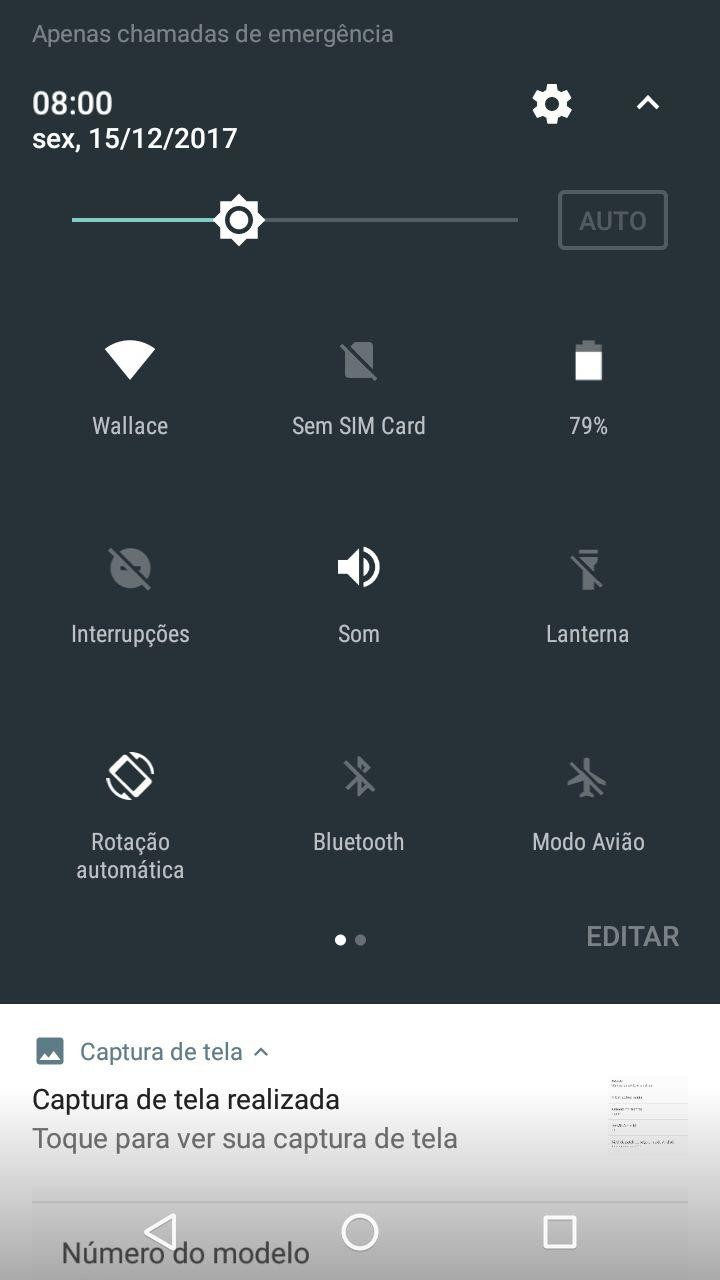Collapse the quick settings panel

click(648, 103)
